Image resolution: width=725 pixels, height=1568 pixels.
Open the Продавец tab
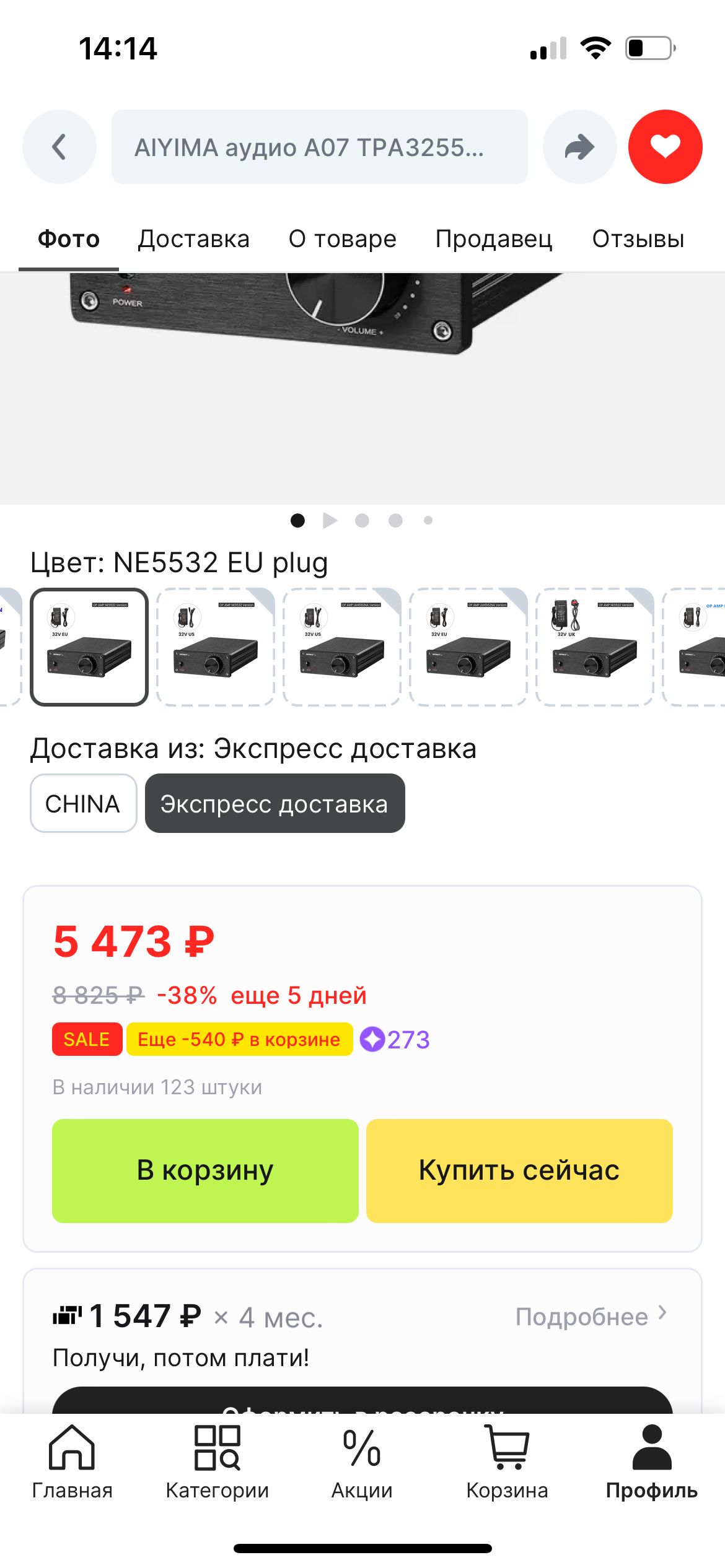click(493, 239)
